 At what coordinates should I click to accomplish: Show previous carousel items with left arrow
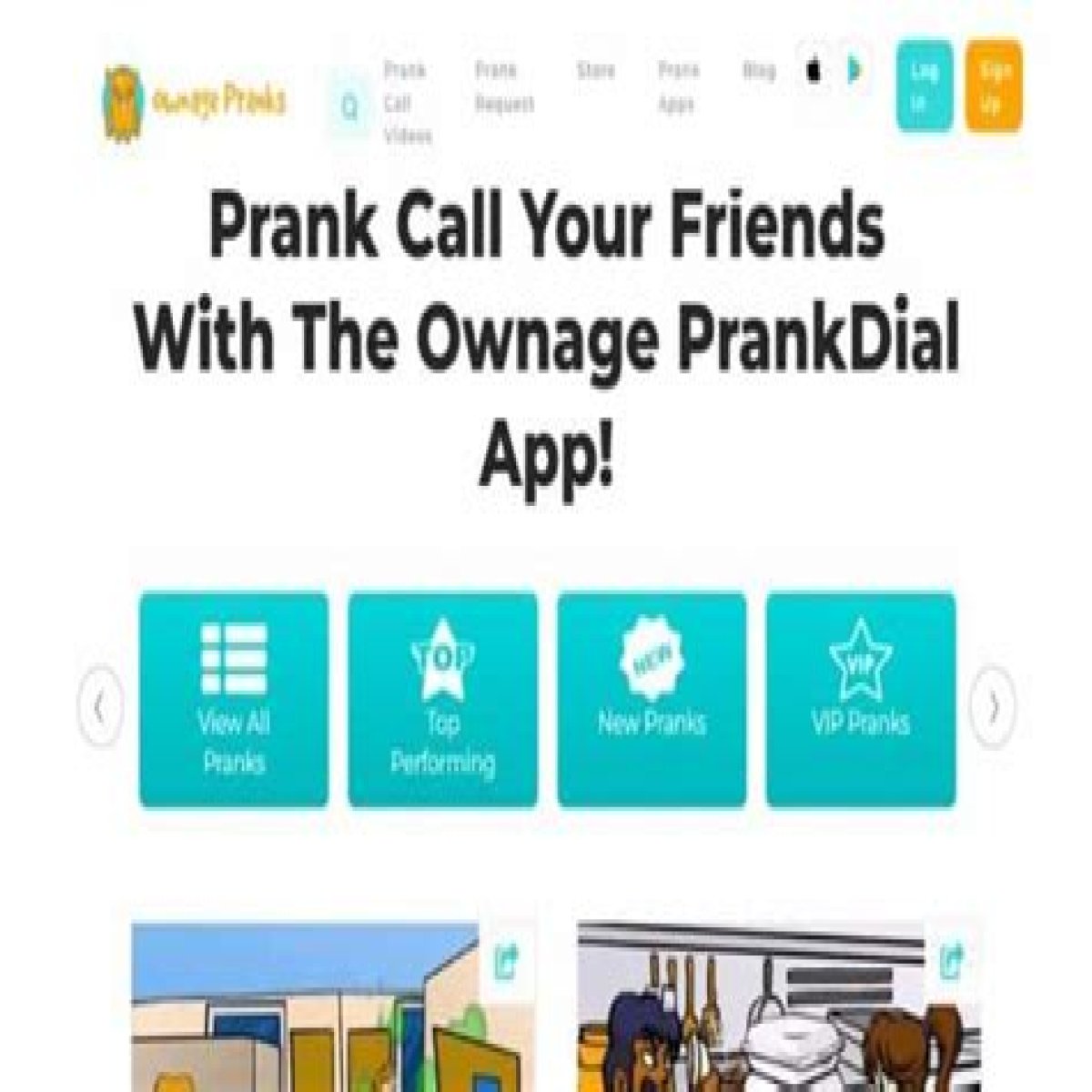pos(100,706)
